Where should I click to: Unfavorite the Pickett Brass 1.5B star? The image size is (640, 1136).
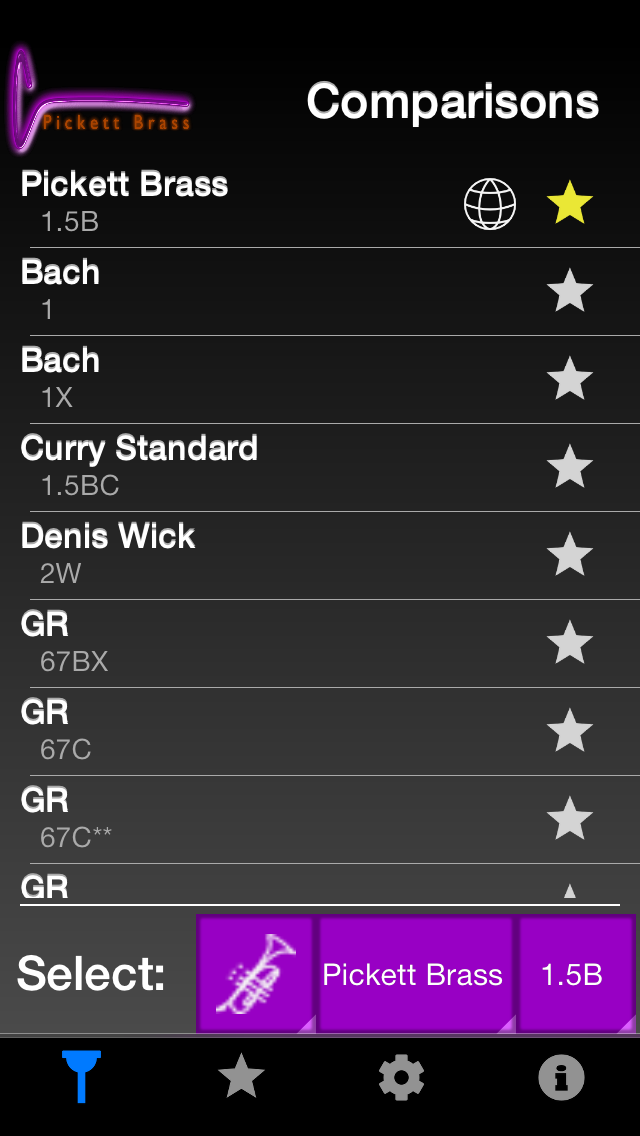(x=570, y=204)
